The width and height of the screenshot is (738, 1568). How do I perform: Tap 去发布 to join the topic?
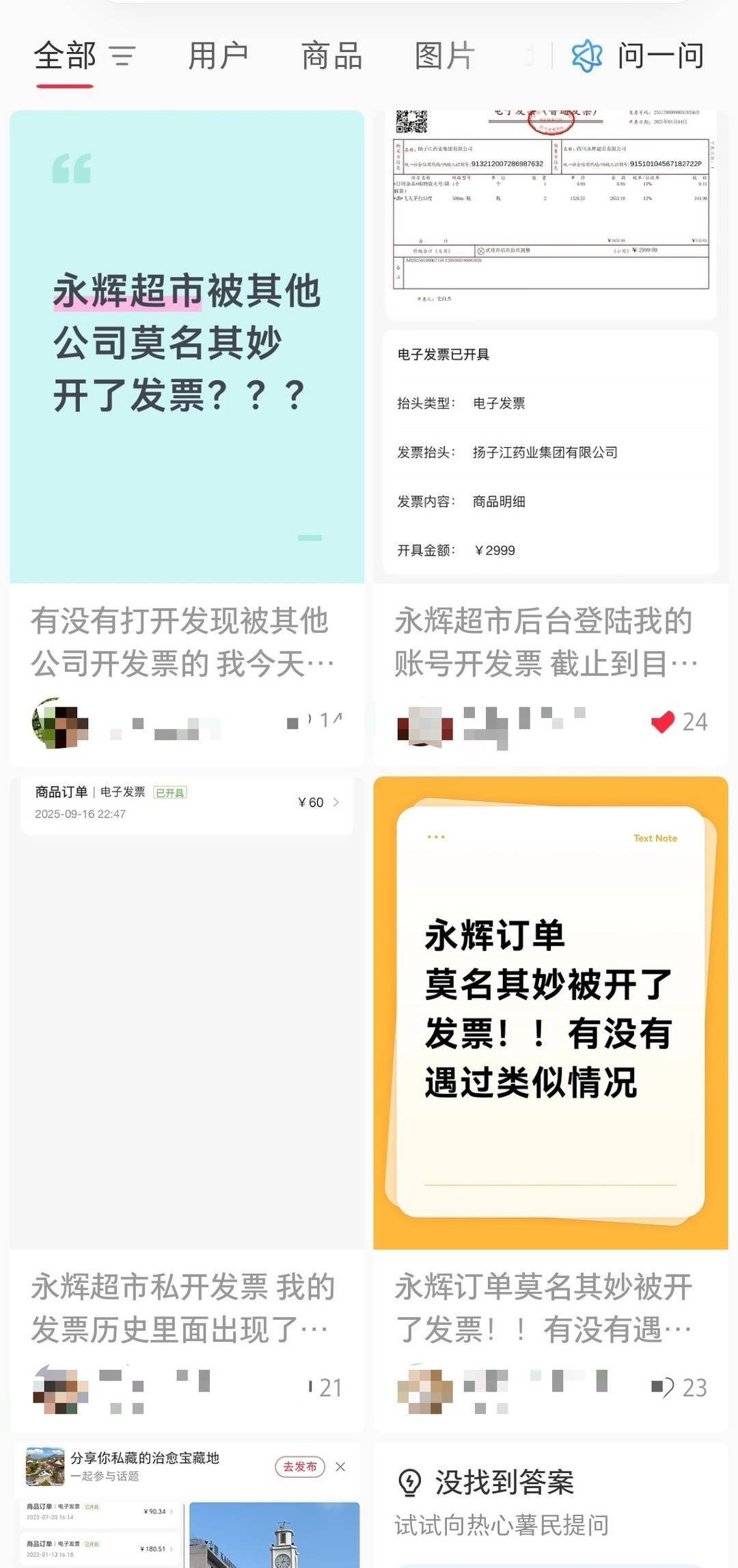pos(299,1466)
